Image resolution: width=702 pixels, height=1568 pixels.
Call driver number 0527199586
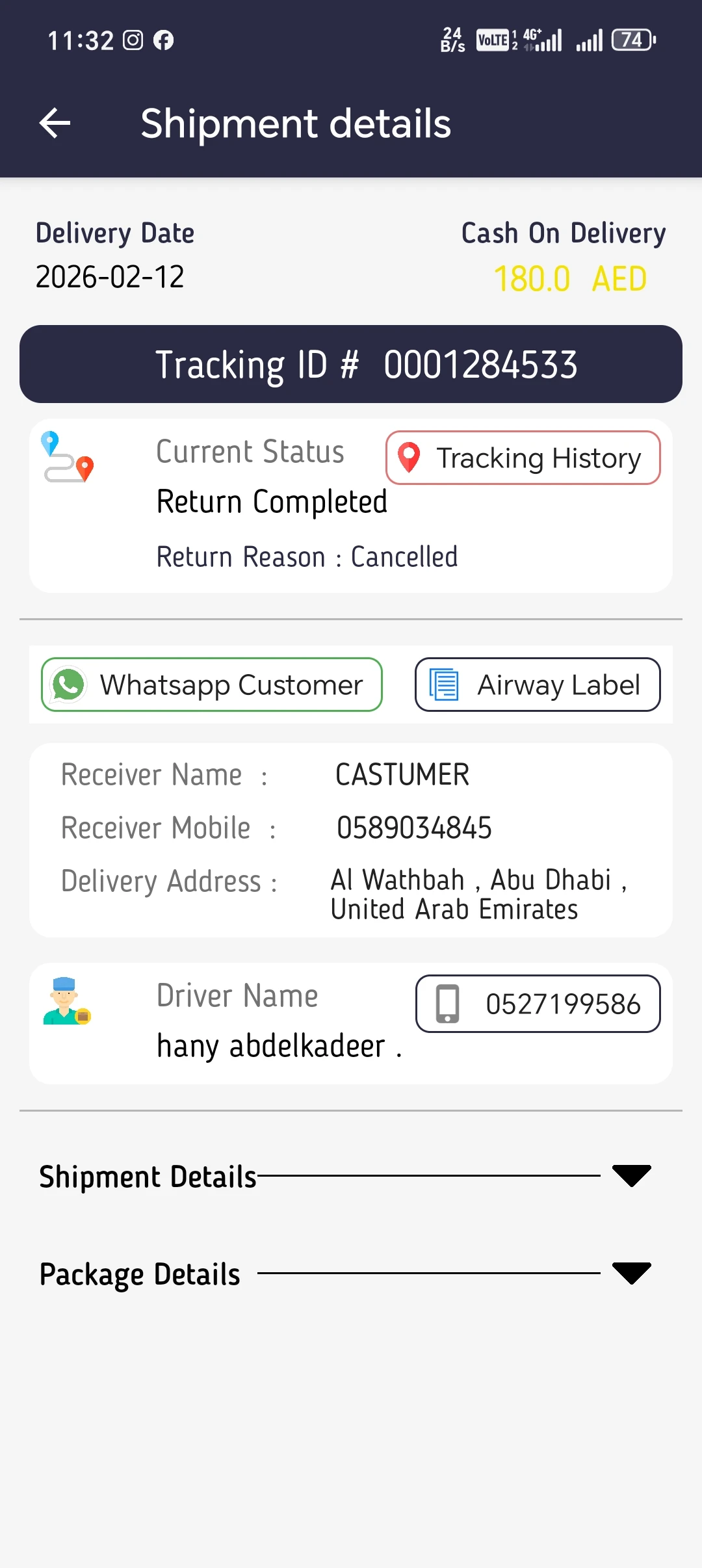(538, 1004)
